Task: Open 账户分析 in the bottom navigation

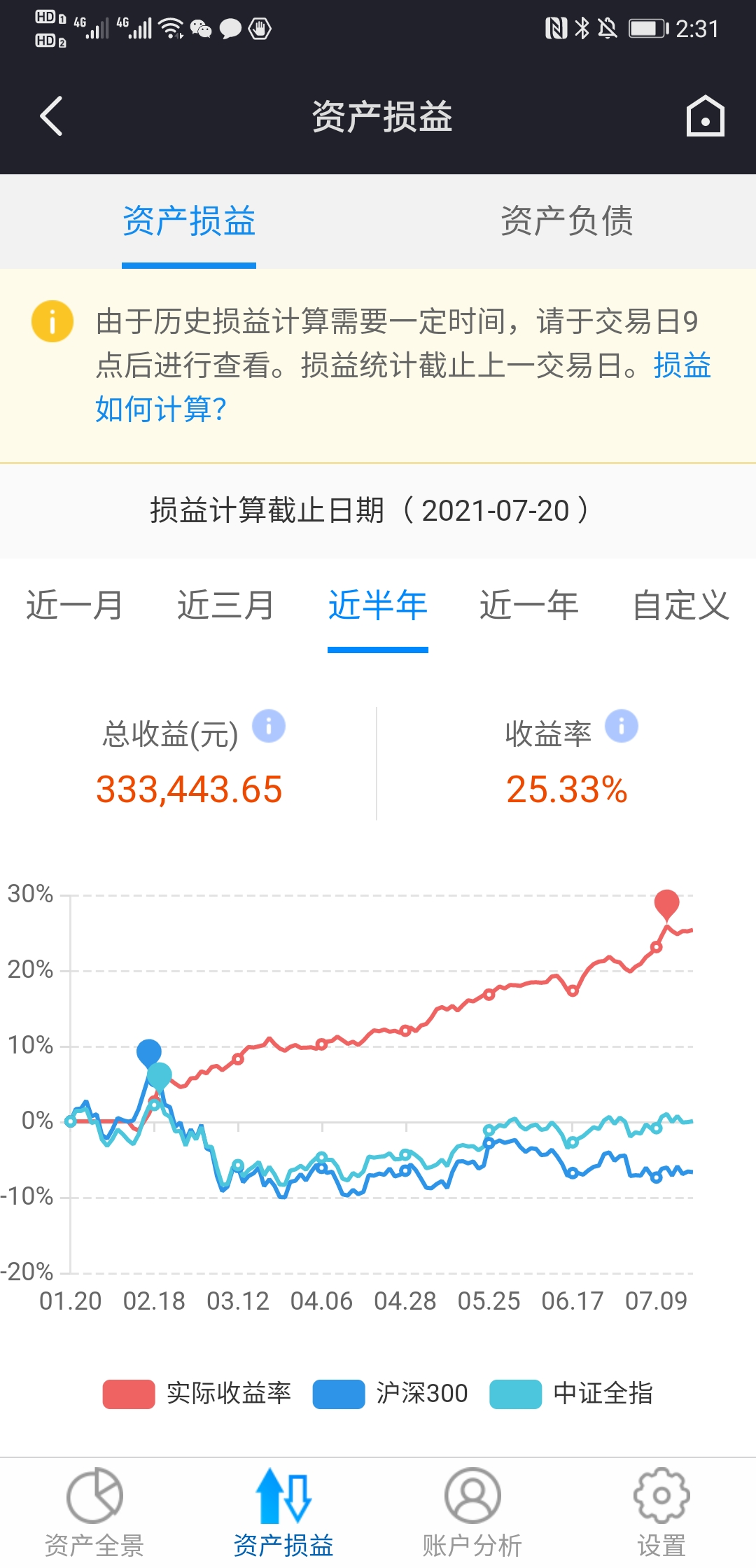Action: pyautogui.click(x=472, y=1513)
